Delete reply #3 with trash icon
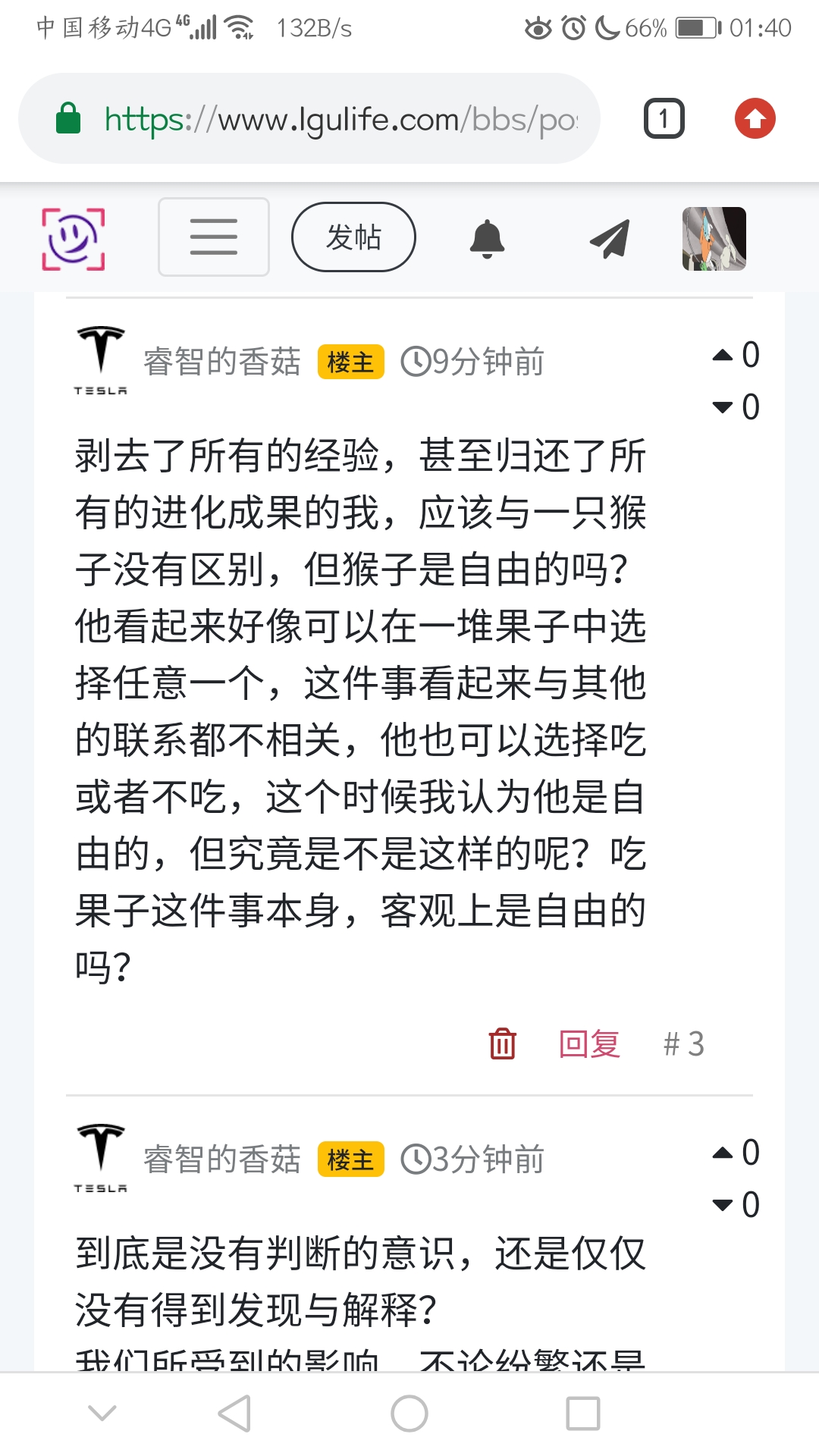This screenshot has width=819, height=1456. click(x=502, y=1043)
